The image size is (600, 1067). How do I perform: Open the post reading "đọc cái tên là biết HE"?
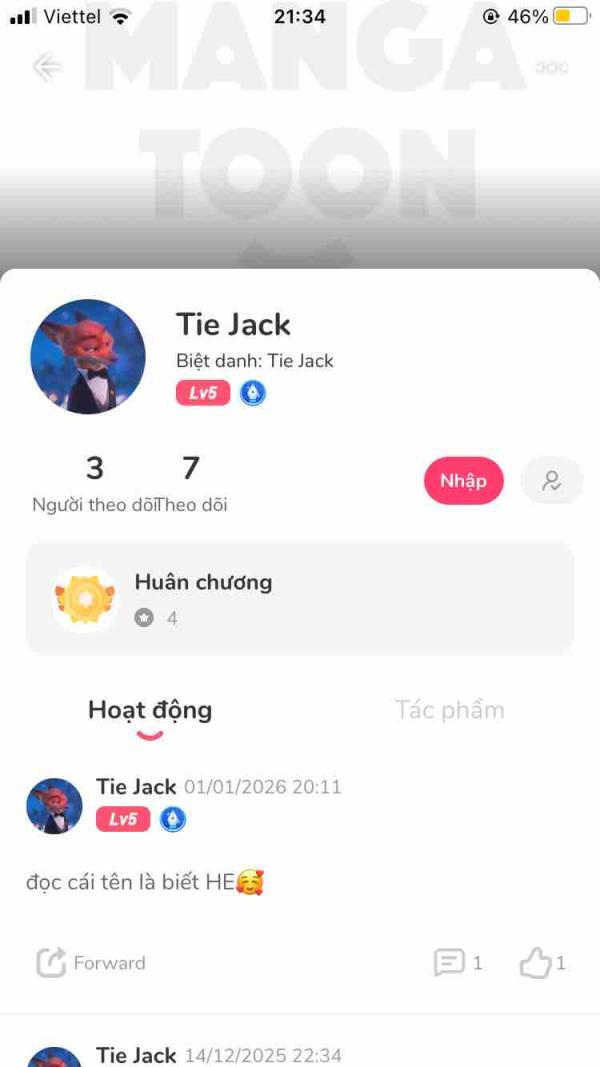(x=144, y=882)
